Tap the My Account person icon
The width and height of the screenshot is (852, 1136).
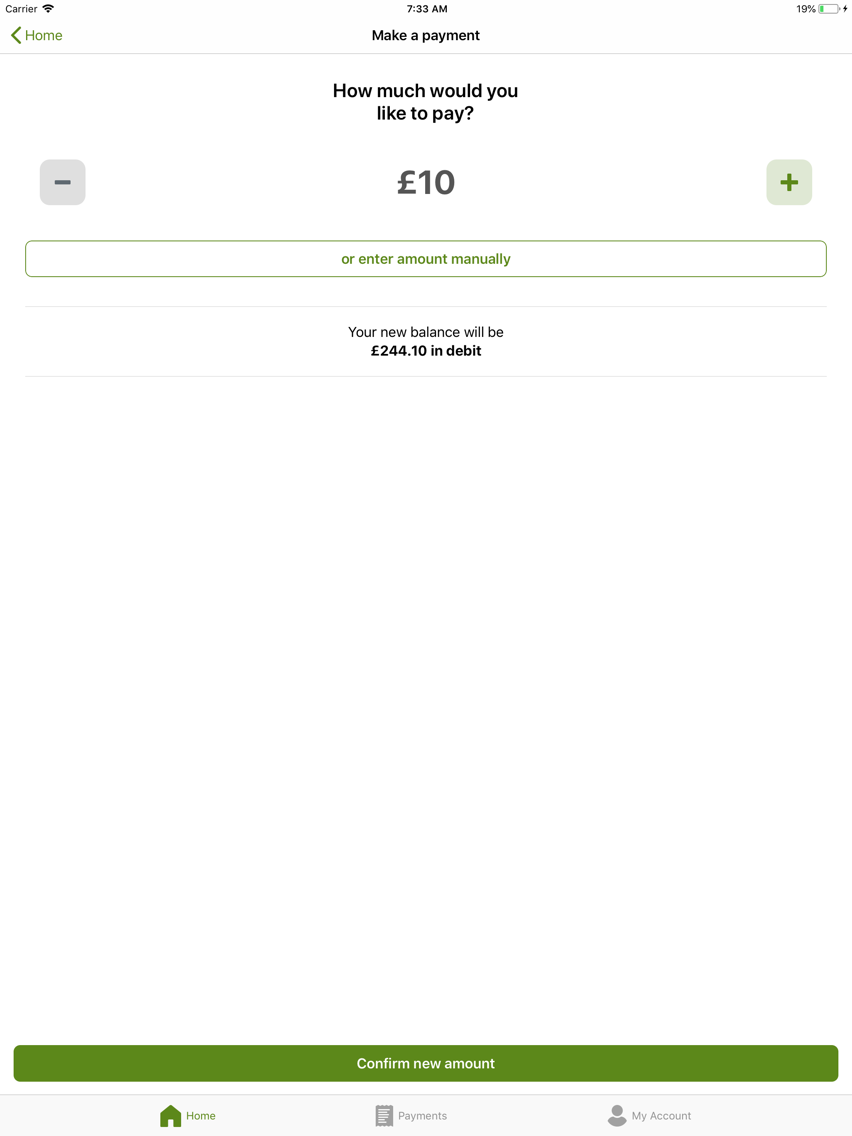(616, 1114)
